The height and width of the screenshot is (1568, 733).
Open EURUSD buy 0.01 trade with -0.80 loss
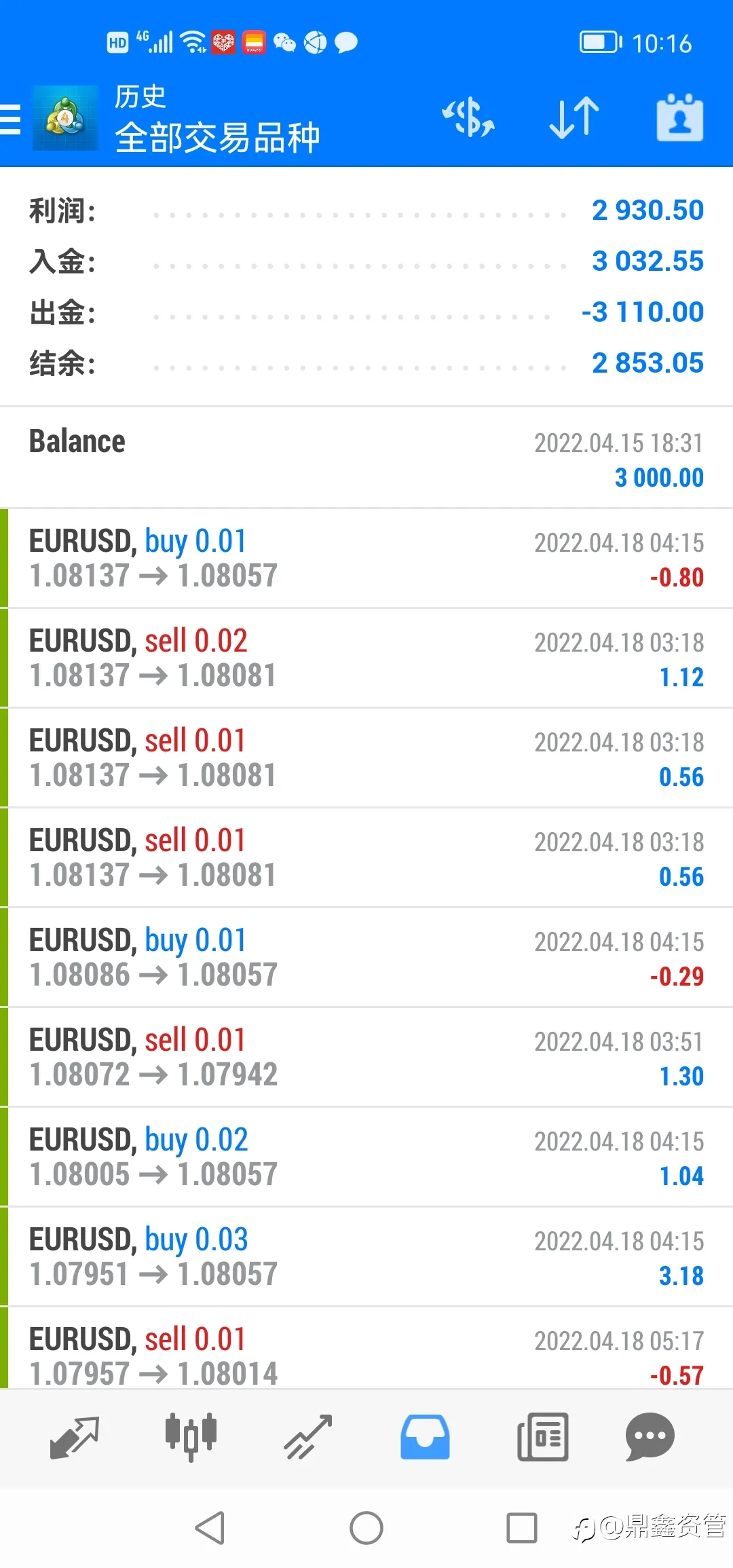pos(366,558)
